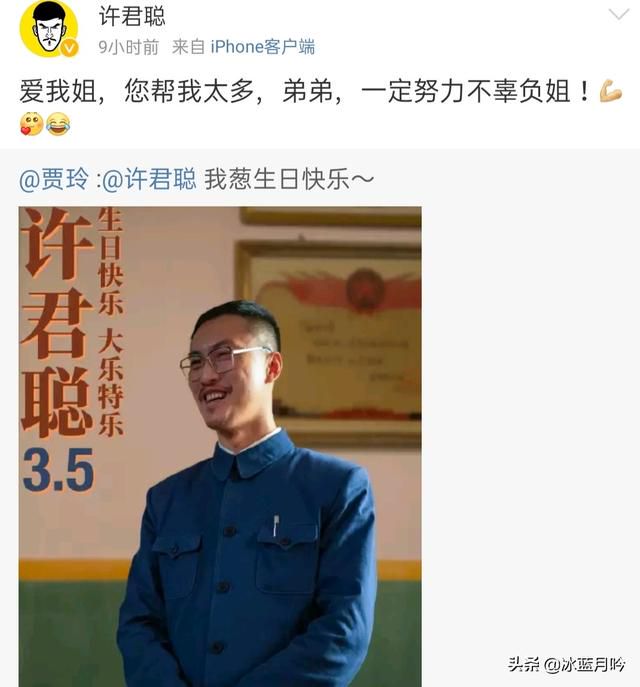The height and width of the screenshot is (687, 640).
Task: View the birthday poster image
Action: (x=220, y=445)
